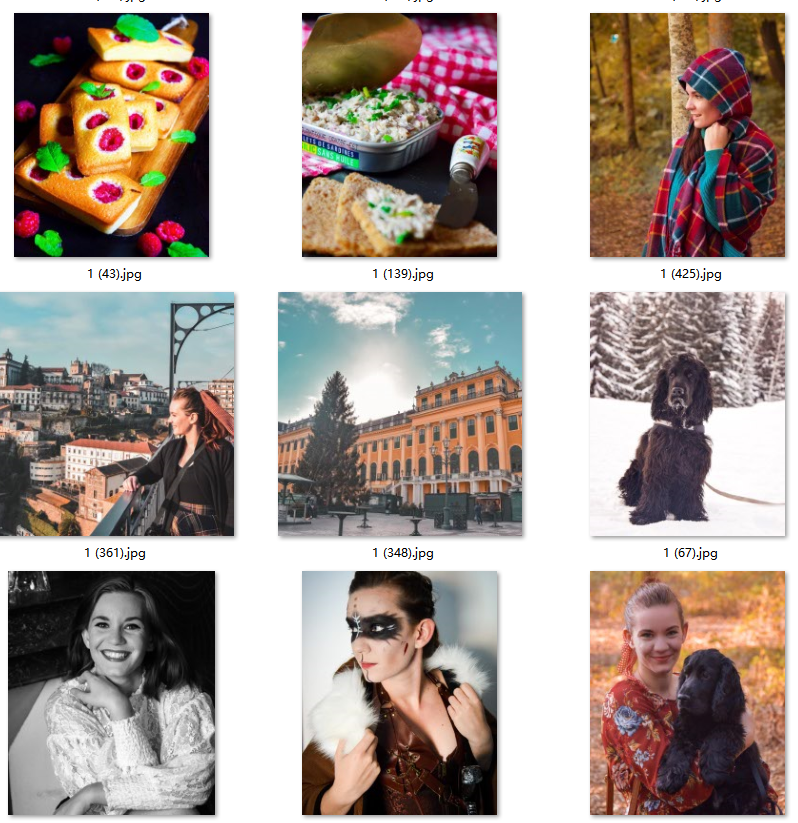
Task: Open the image file 1 (43).jpg
Action: 111,135
